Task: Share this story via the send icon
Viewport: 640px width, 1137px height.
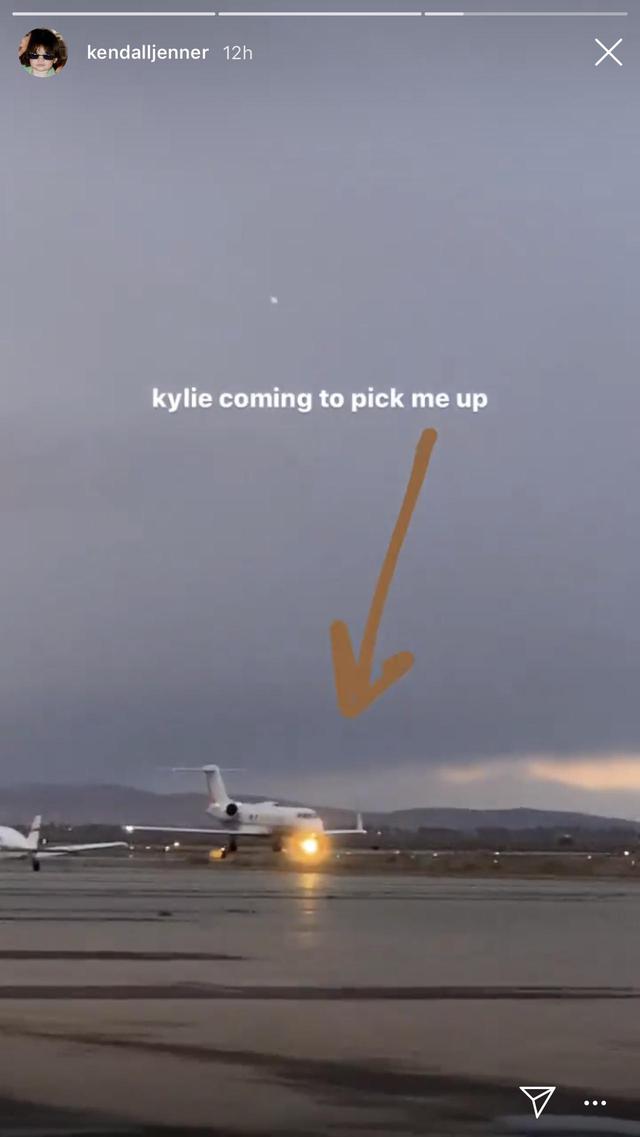Action: tap(538, 1101)
